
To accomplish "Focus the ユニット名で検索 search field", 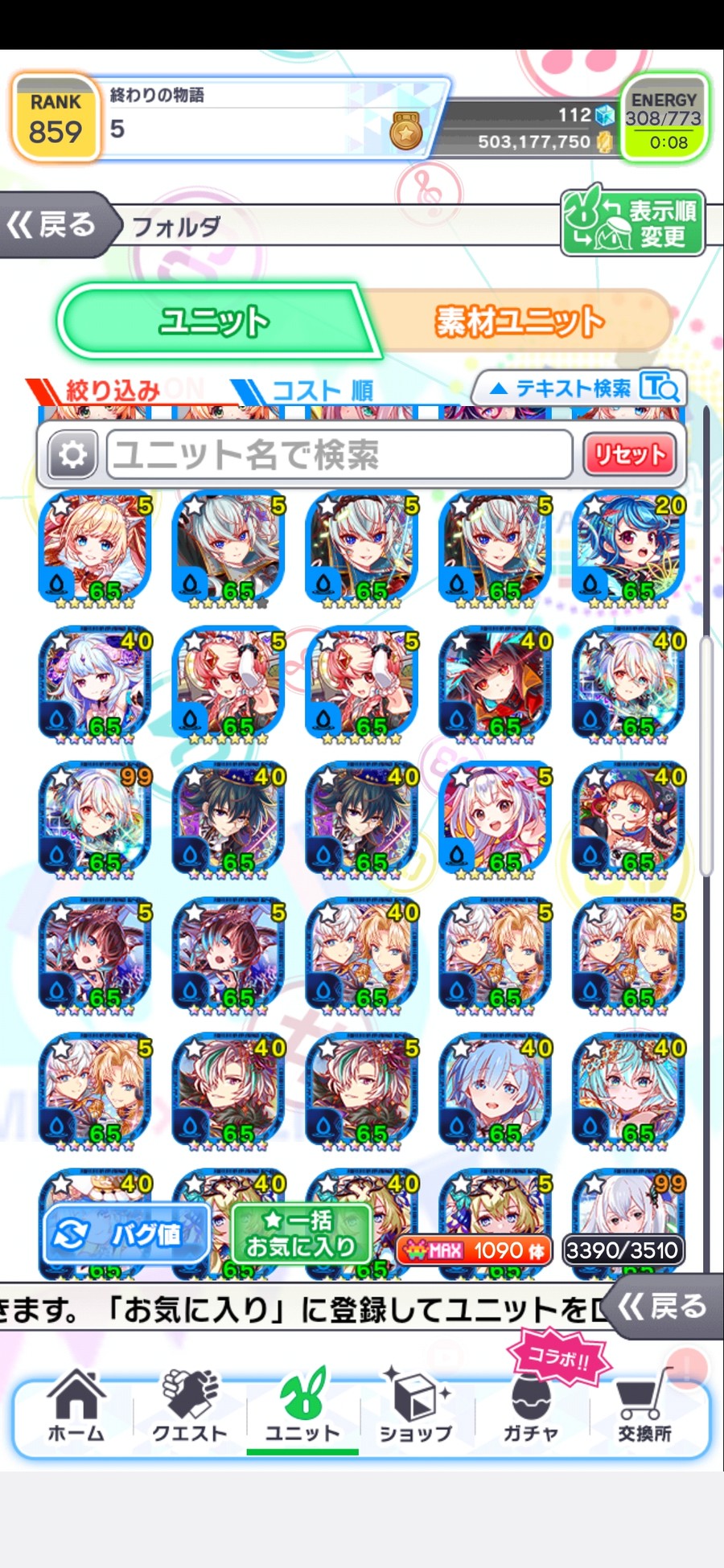I will tap(339, 455).
